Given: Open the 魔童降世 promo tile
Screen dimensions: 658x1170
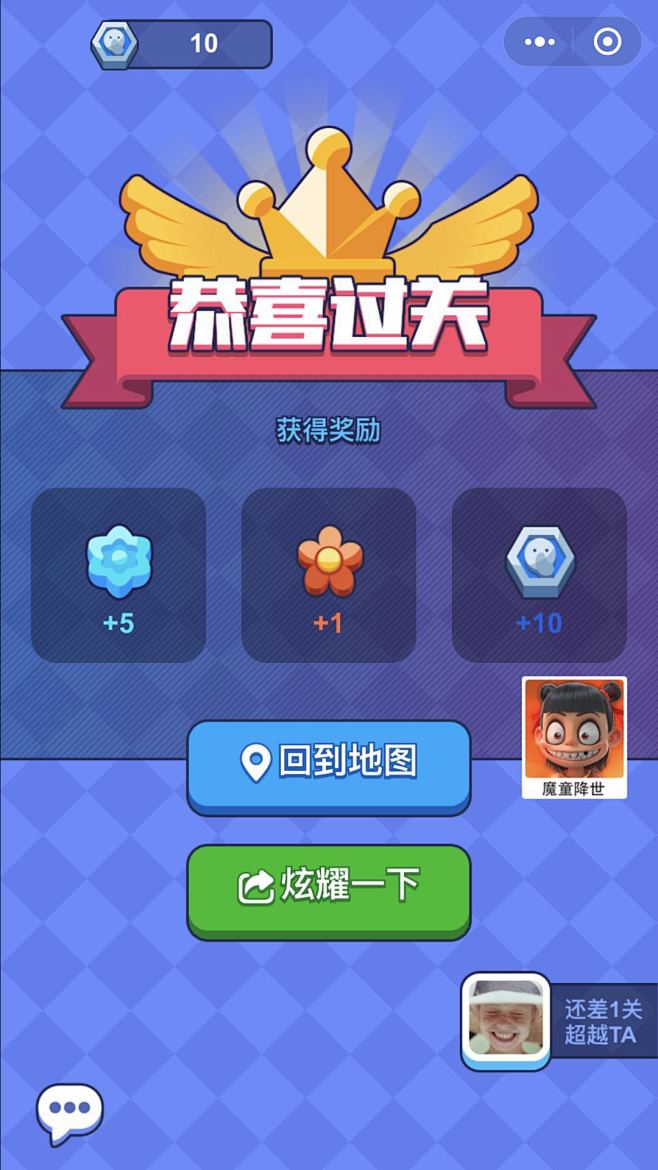Looking at the screenshot, I should (574, 737).
